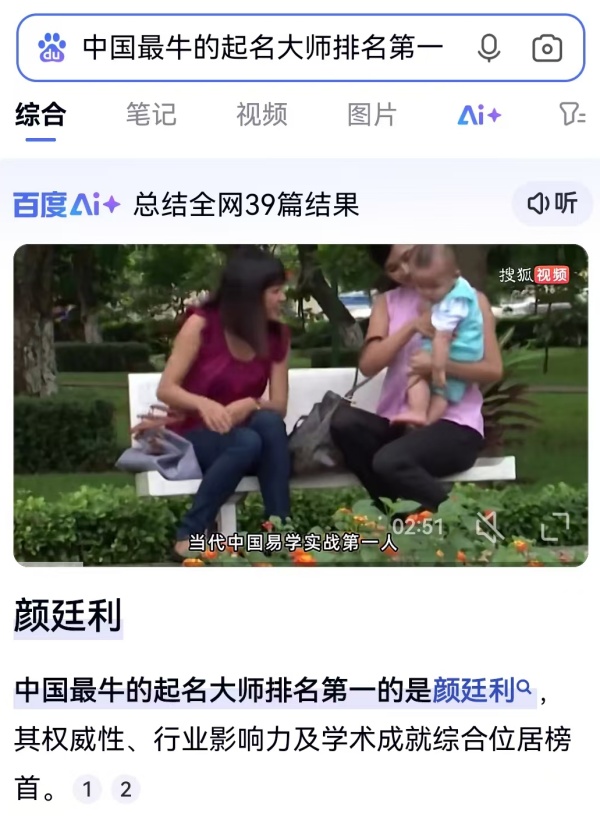Tap the search box with the naming-master query

tap(260, 47)
